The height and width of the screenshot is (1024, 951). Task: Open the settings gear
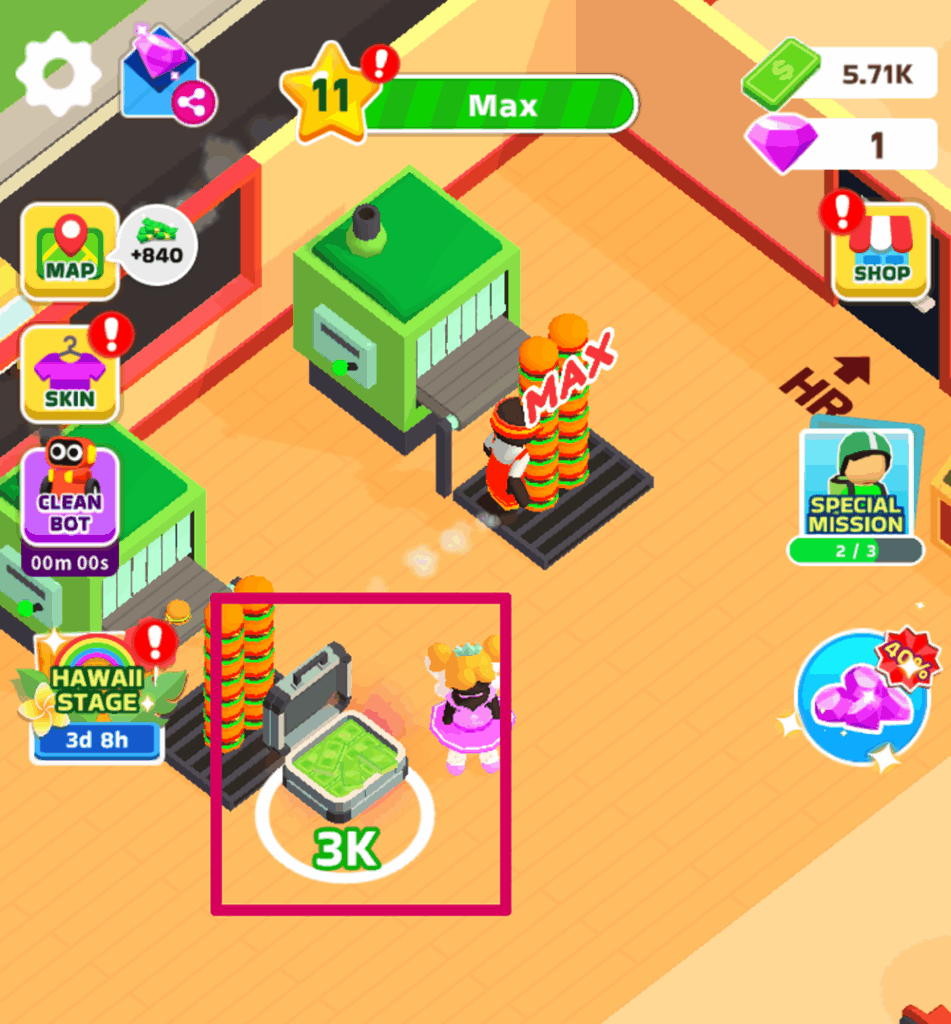click(60, 72)
